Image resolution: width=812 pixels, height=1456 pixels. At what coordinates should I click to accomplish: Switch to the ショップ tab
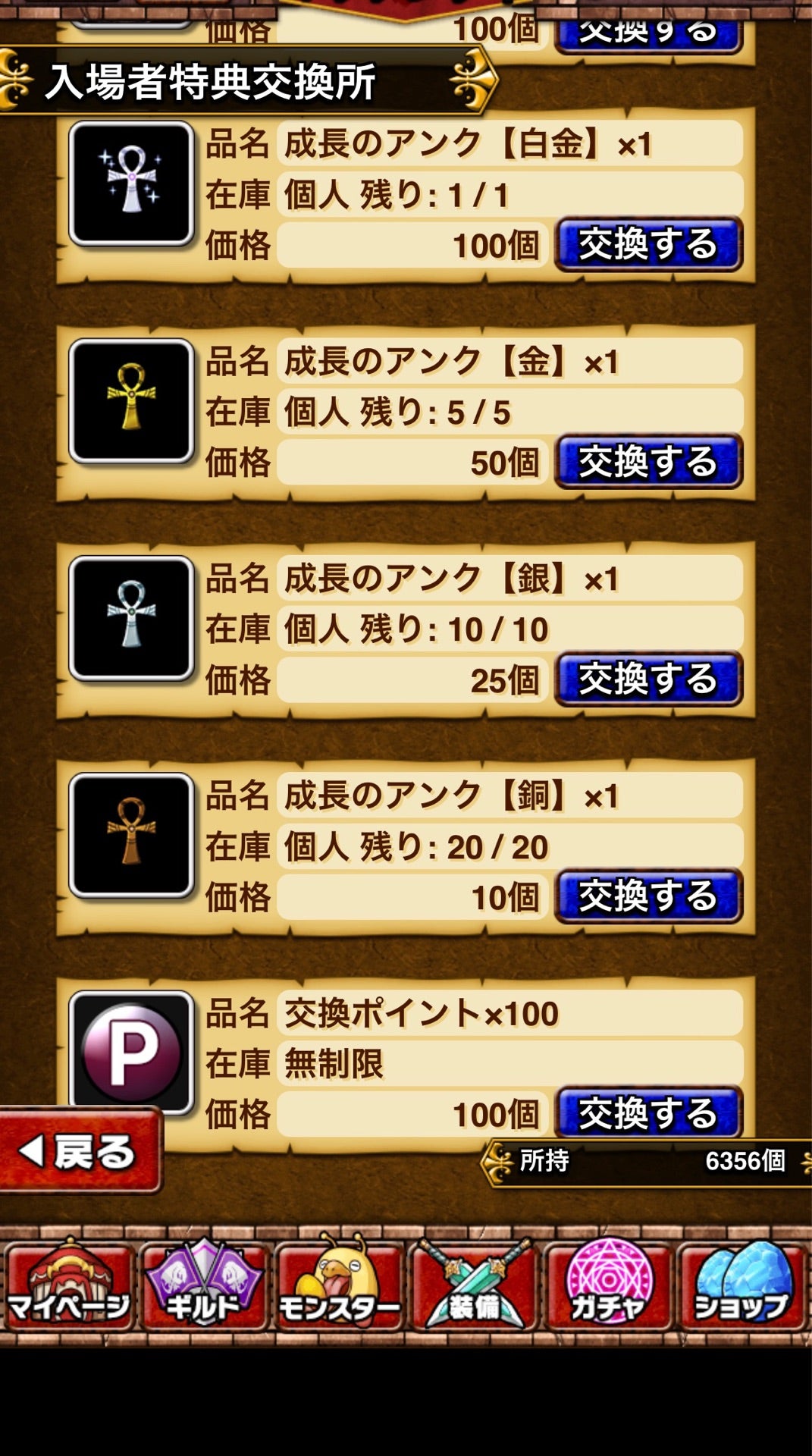pyautogui.click(x=742, y=1287)
